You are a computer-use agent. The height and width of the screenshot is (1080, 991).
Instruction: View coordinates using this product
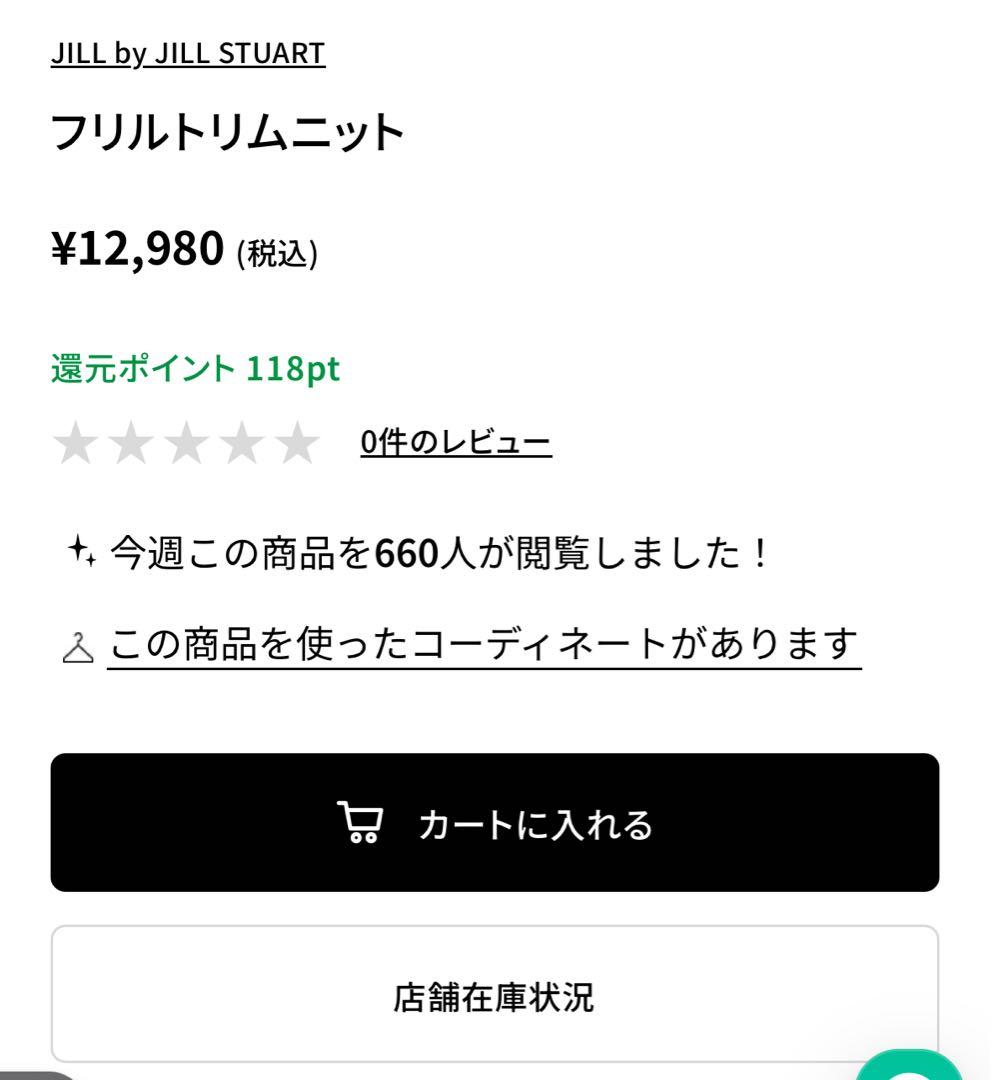coord(484,645)
